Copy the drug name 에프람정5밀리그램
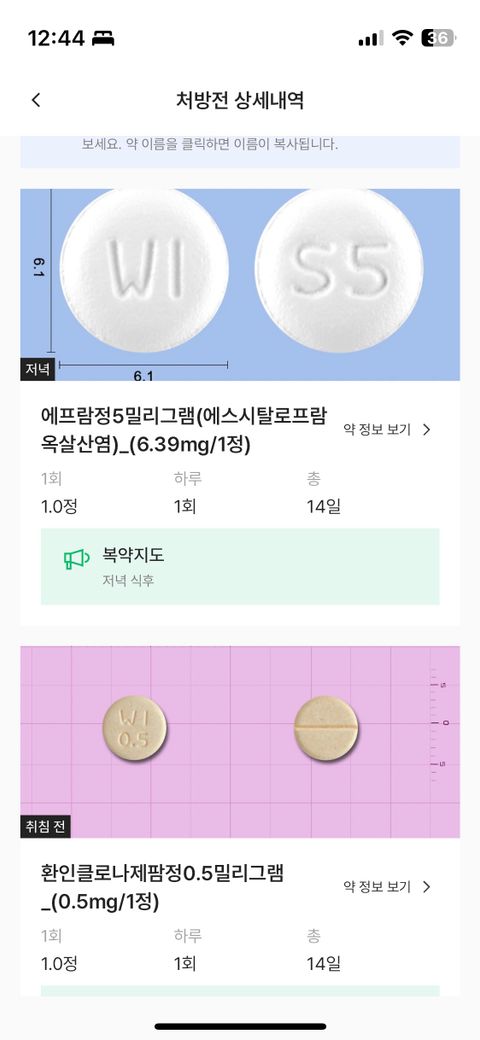The width and height of the screenshot is (480, 1040). [184, 430]
